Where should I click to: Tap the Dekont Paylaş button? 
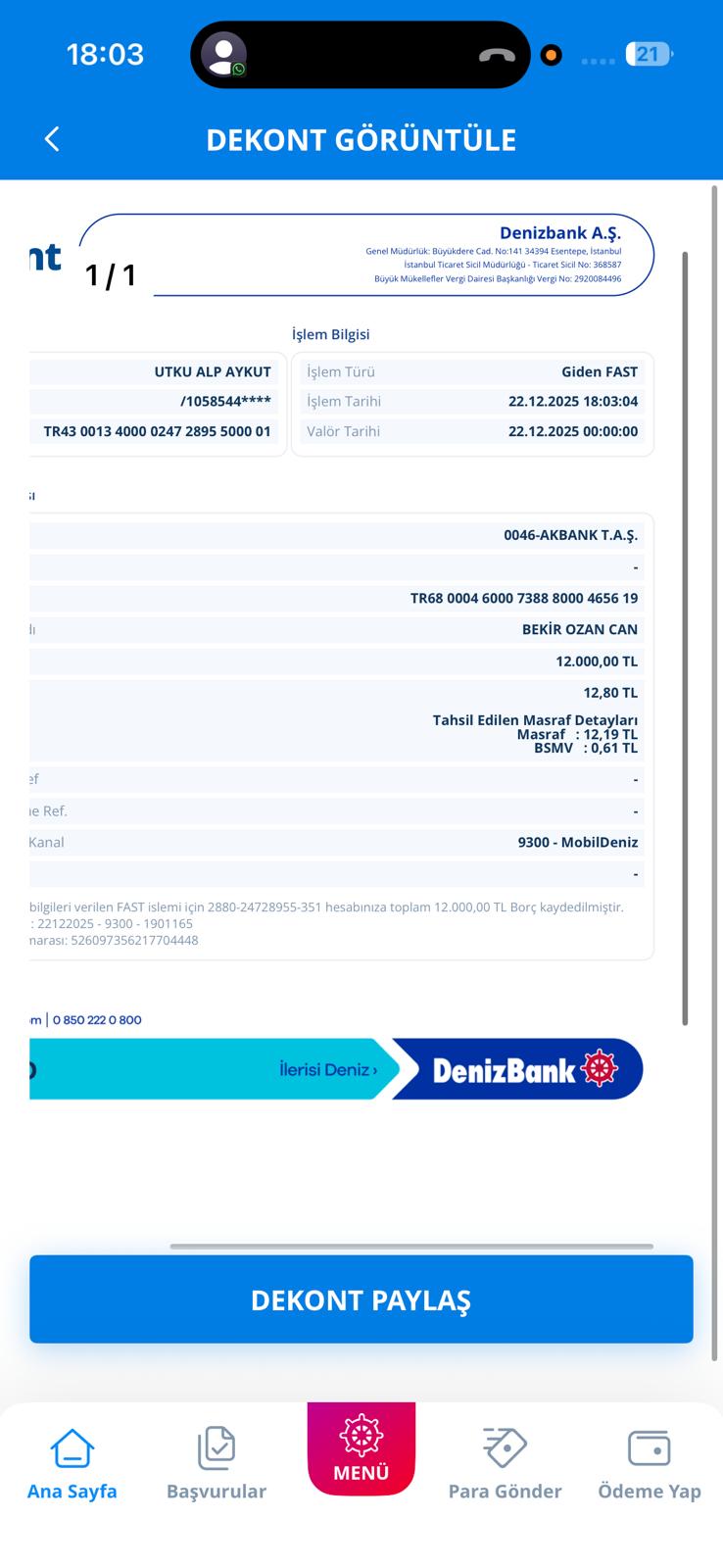[361, 1299]
